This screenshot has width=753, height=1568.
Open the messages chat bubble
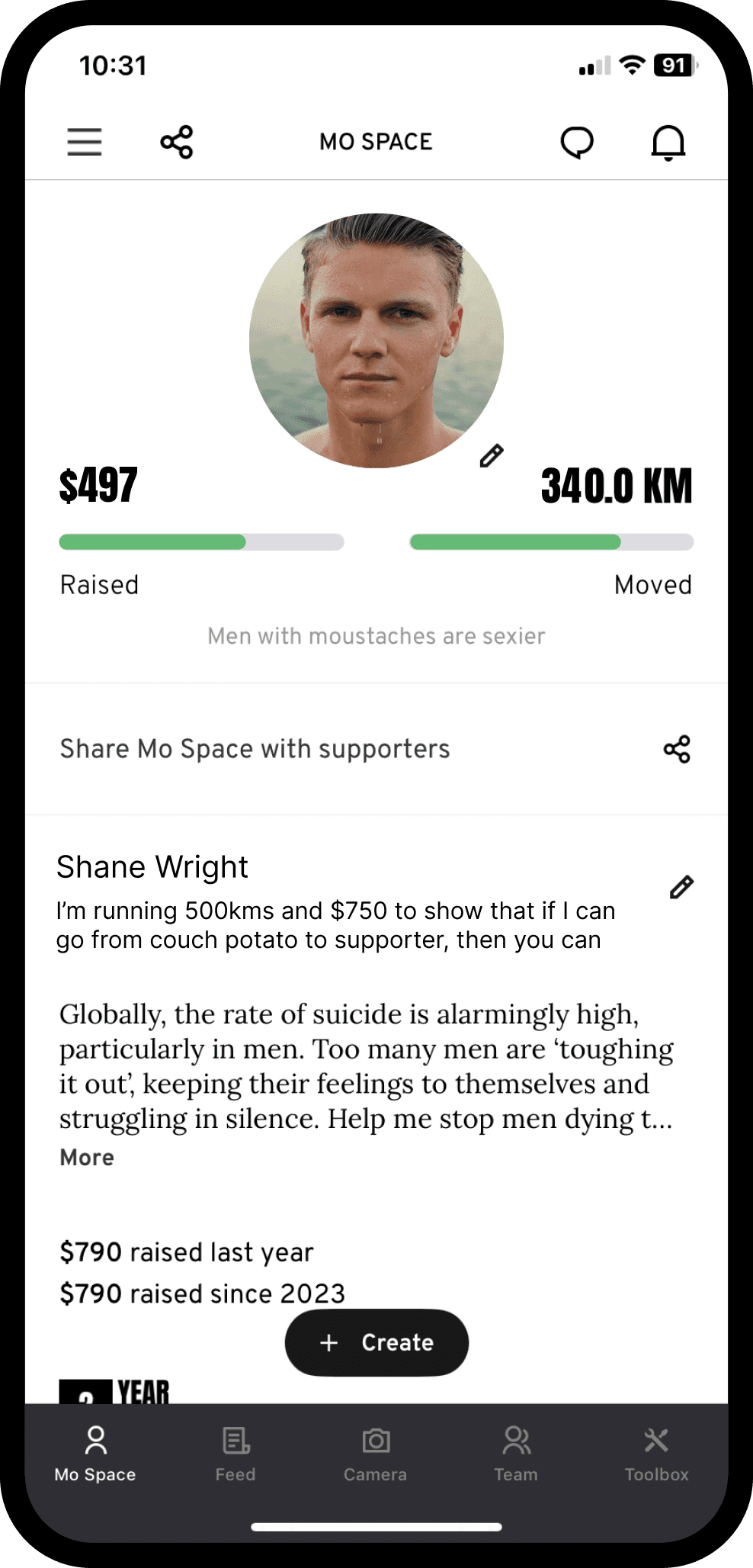tap(577, 142)
